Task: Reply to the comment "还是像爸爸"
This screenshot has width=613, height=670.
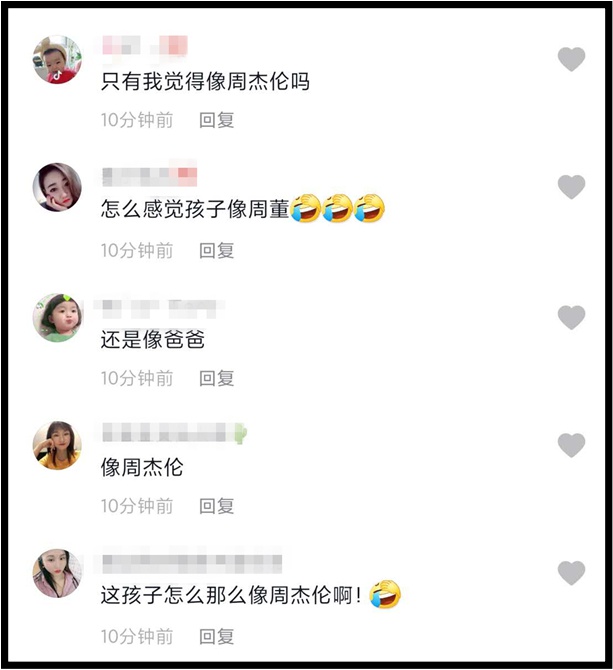Action: point(216,378)
